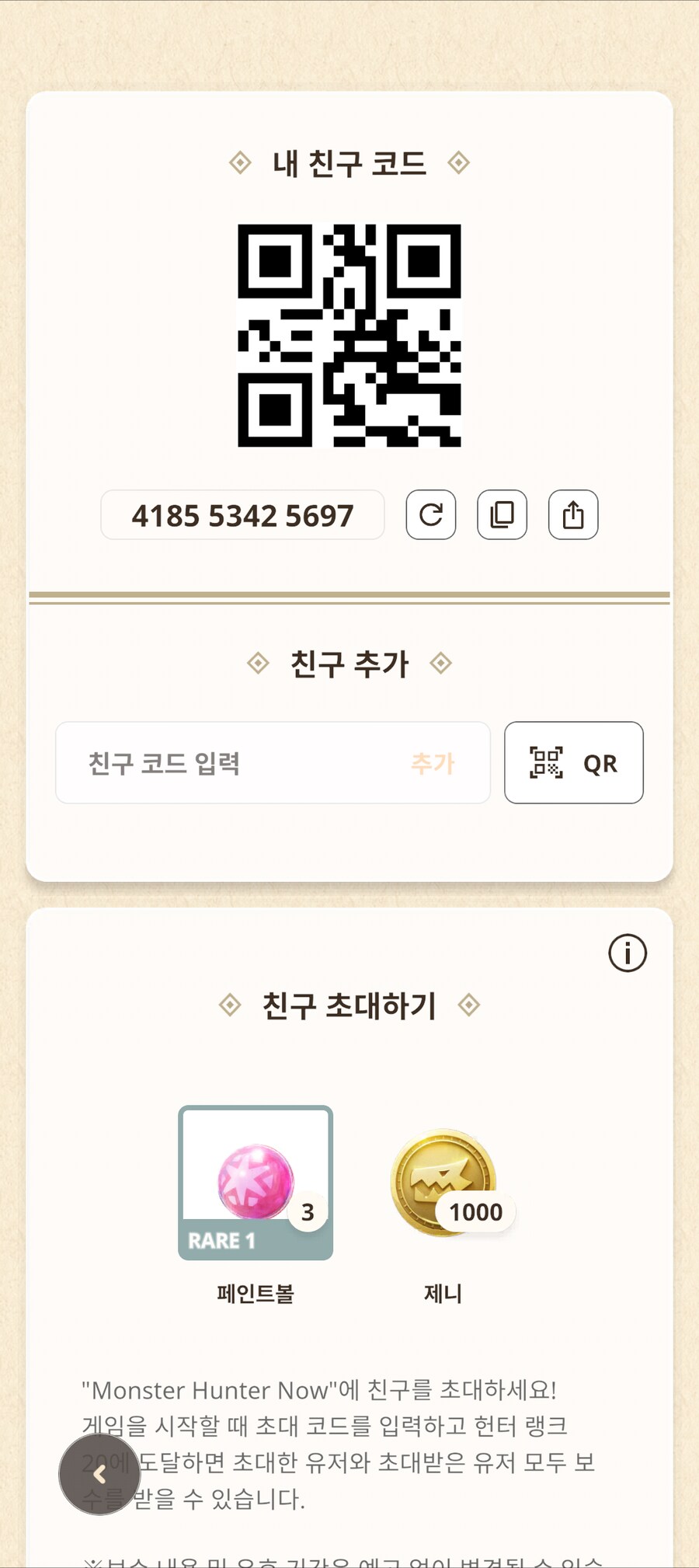Open the 친구 추가 section
Image resolution: width=699 pixels, height=1568 pixels.
point(349,663)
